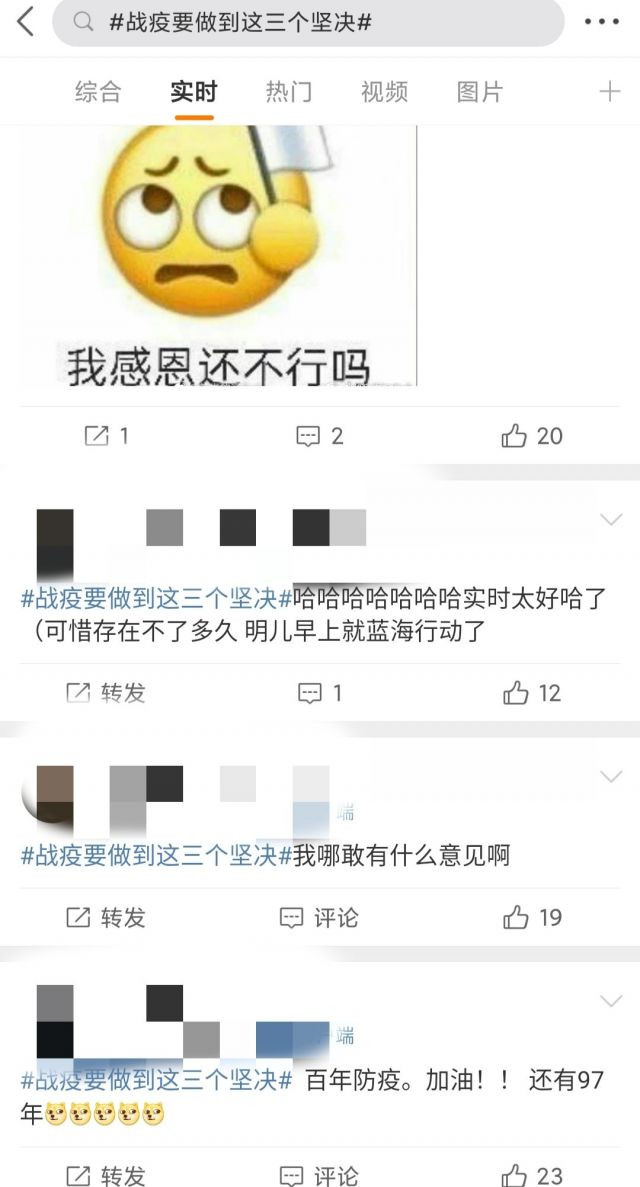The image size is (640, 1187).
Task: Like the 我哪敢有什么意见啊 post
Action: point(532,917)
